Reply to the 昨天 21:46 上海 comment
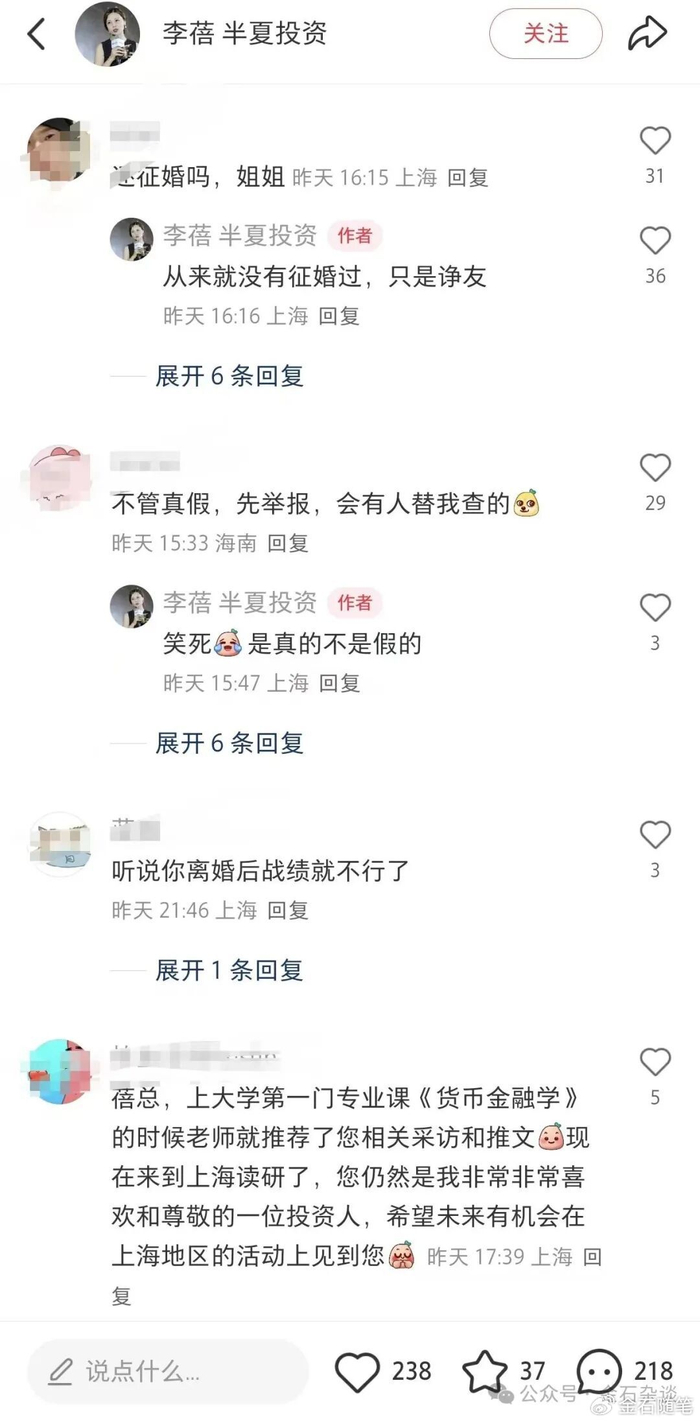700x1422 pixels. coord(287,910)
